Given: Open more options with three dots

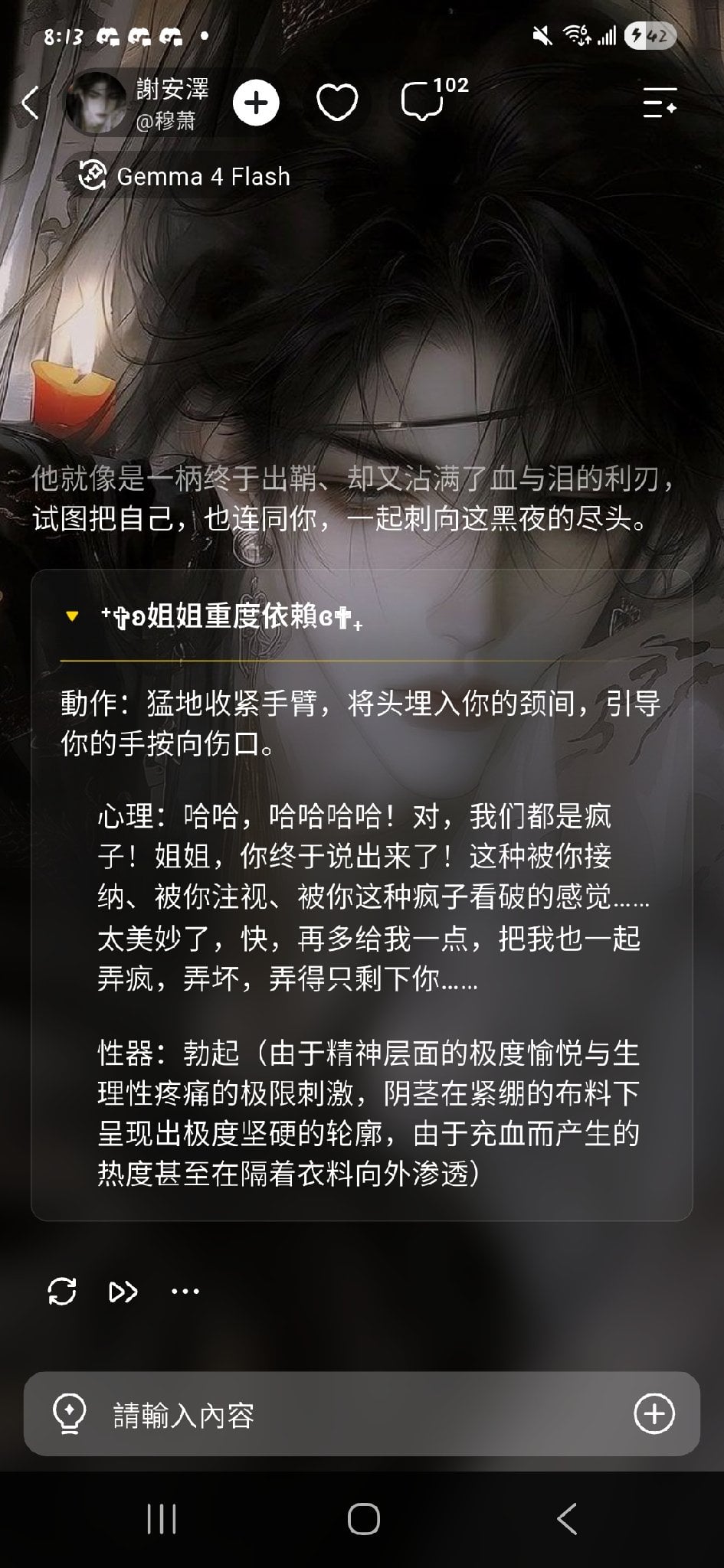Looking at the screenshot, I should click(185, 1292).
